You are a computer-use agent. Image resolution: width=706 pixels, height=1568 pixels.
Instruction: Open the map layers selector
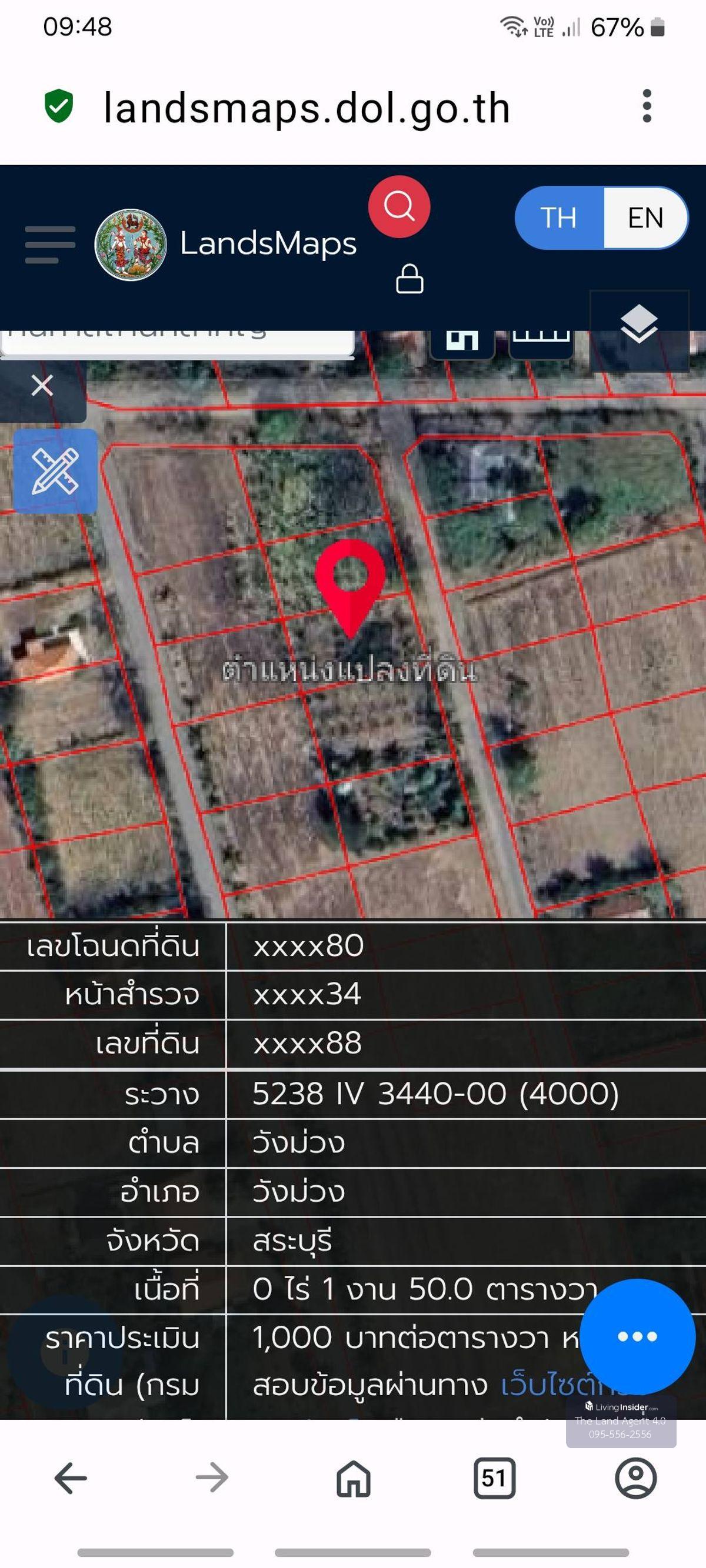click(638, 325)
